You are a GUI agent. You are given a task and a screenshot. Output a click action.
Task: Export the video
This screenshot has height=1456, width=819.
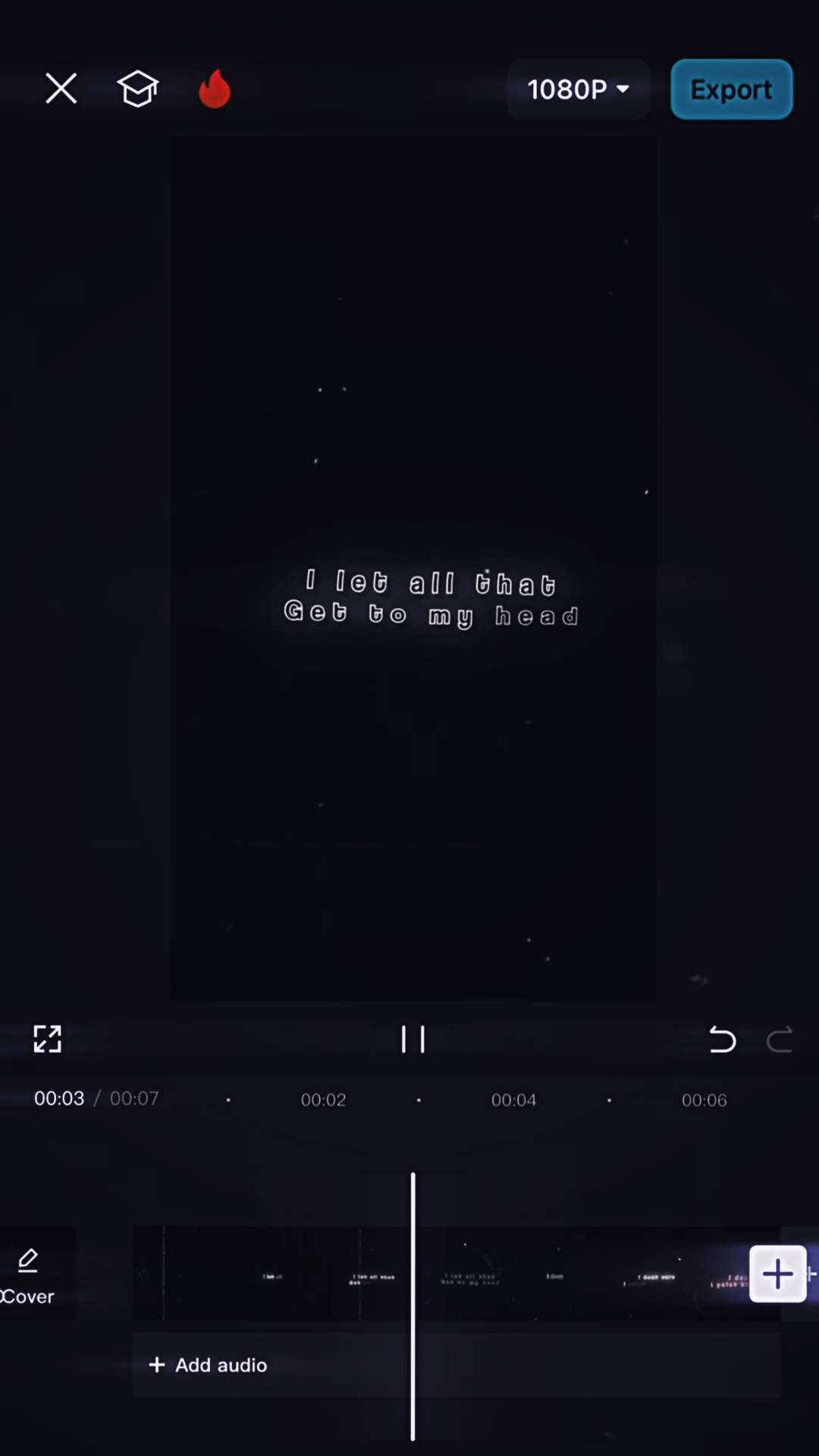point(732,89)
